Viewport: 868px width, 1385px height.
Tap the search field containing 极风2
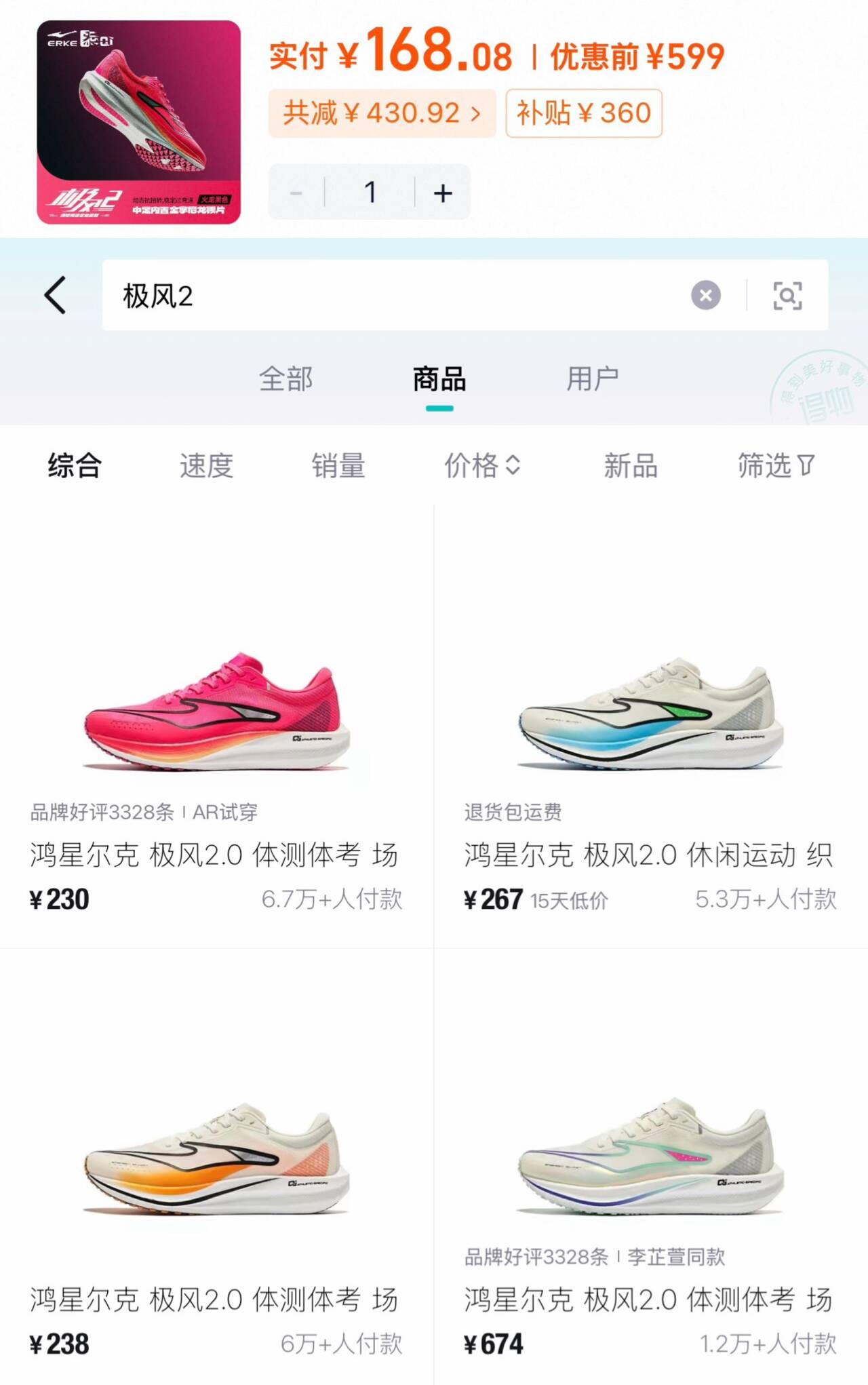[393, 296]
